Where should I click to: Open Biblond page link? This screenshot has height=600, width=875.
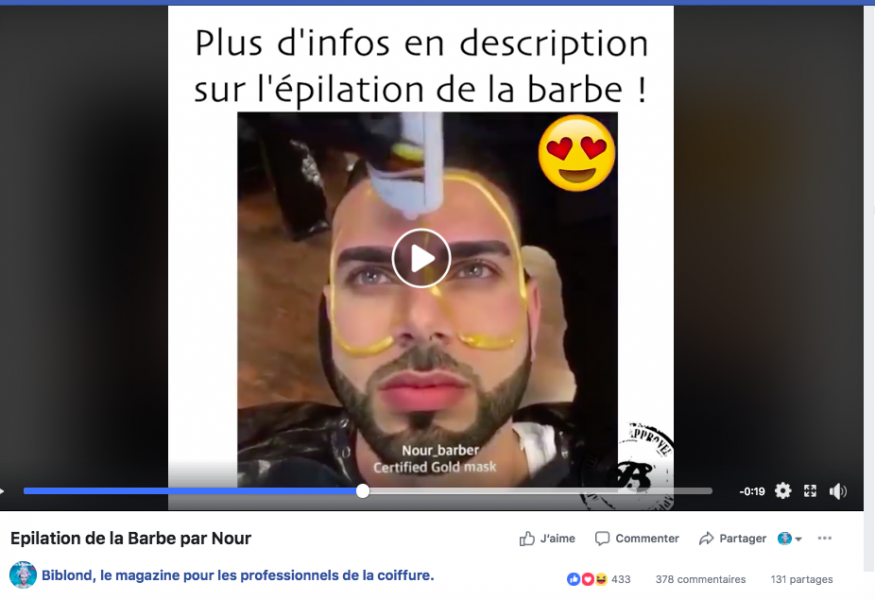[237, 576]
